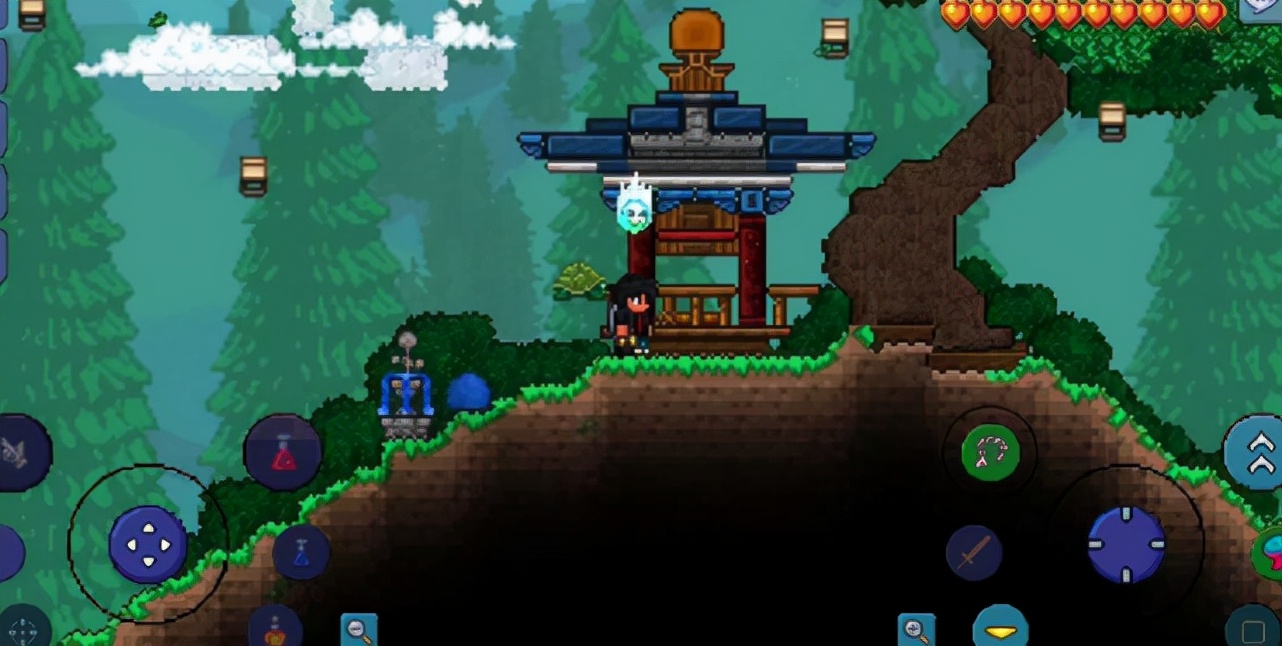Tap the sword attack button
1282x646 pixels.
[x=974, y=552]
